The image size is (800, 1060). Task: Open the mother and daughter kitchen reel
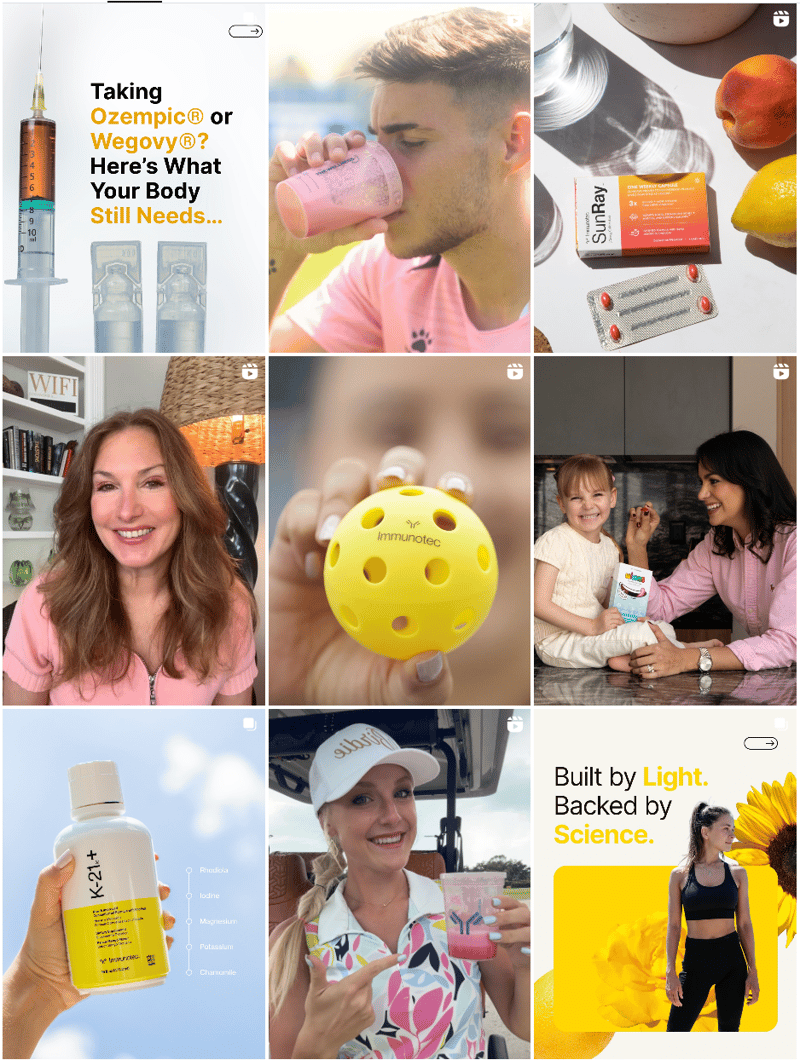pyautogui.click(x=665, y=531)
